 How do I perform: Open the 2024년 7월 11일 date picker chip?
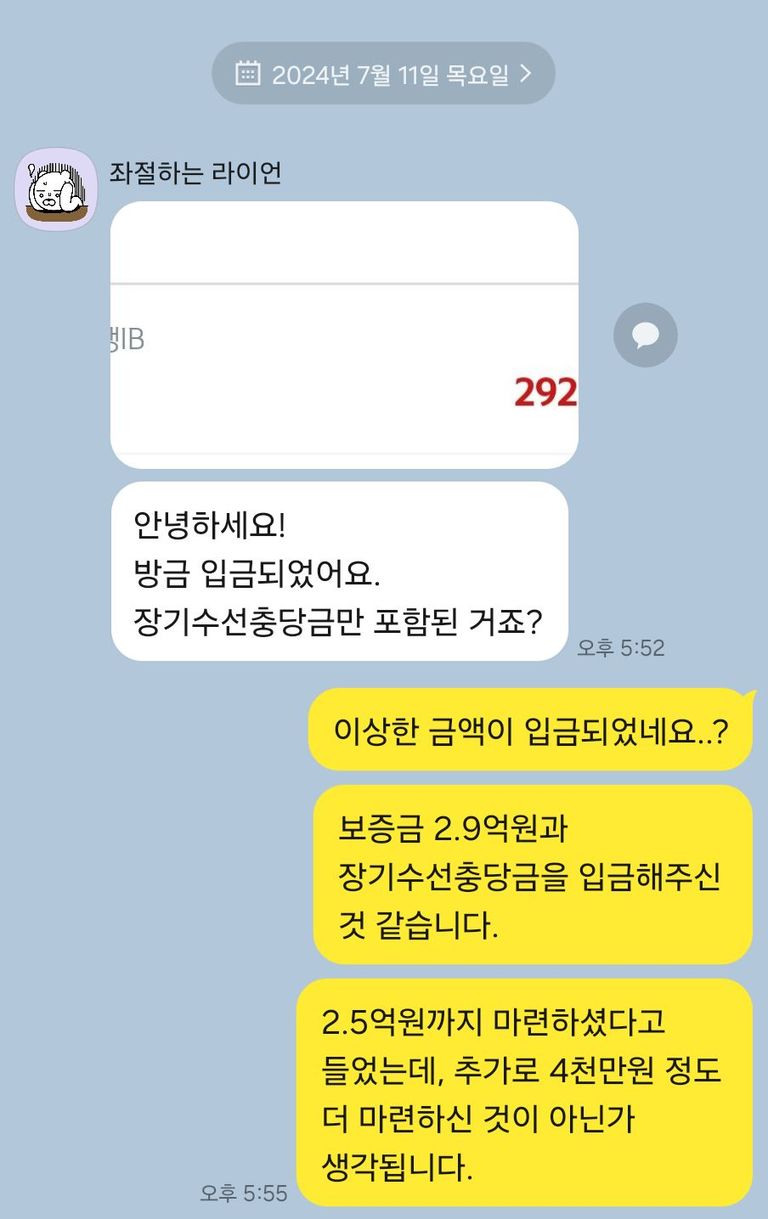pyautogui.click(x=383, y=73)
